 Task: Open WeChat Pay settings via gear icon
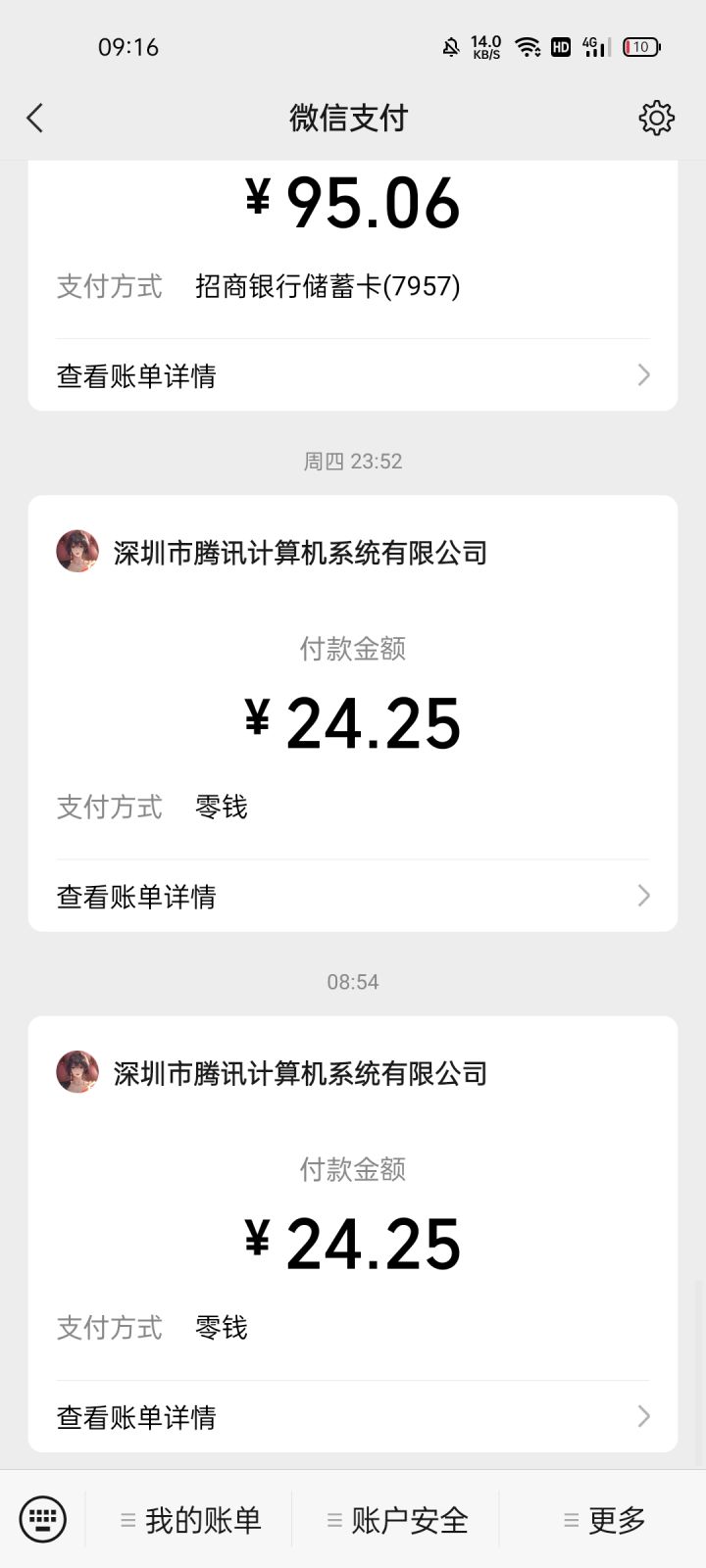point(656,117)
